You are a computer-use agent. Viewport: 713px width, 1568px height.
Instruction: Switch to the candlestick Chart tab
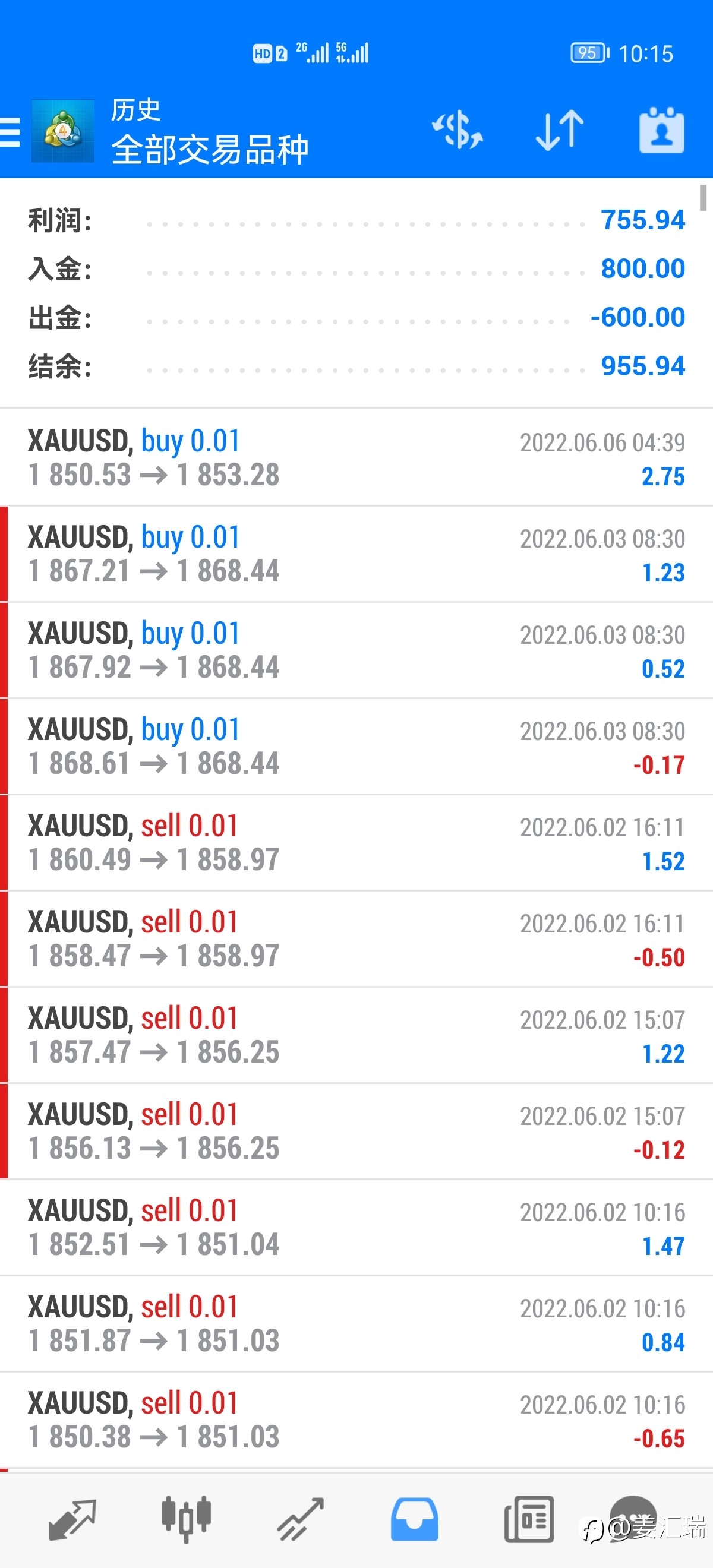click(187, 1519)
